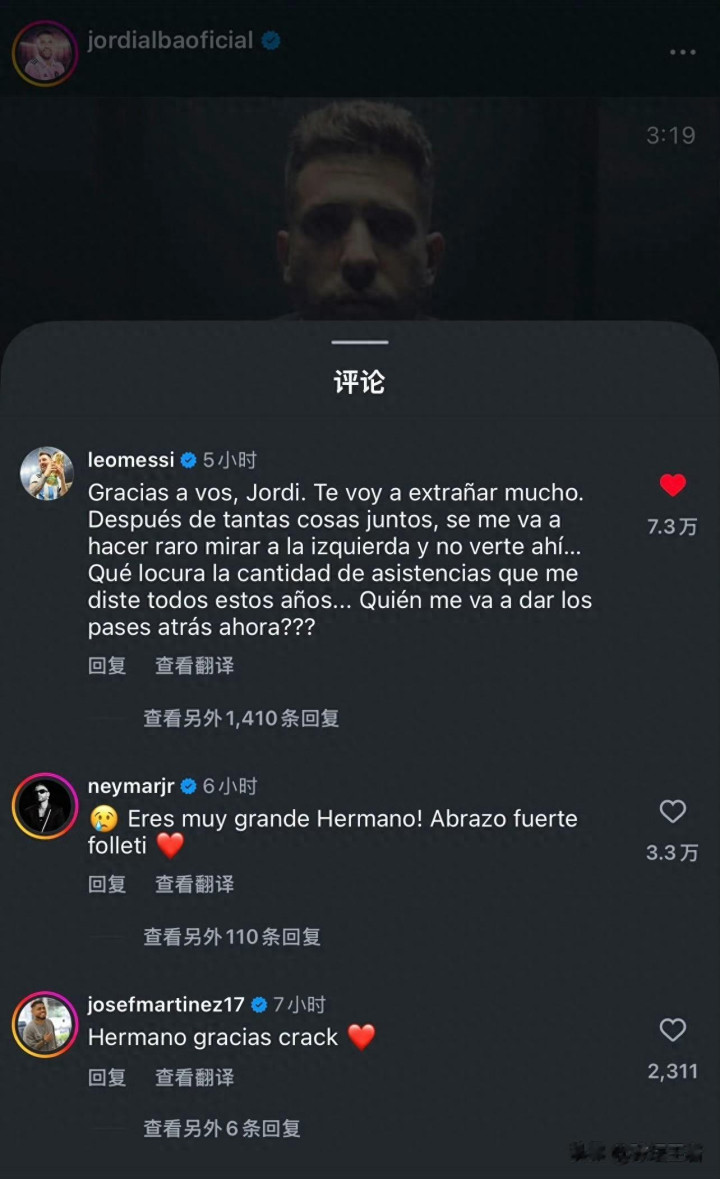720x1179 pixels.
Task: Expand the 1,410 more replies to leomessi
Action: click(x=241, y=718)
